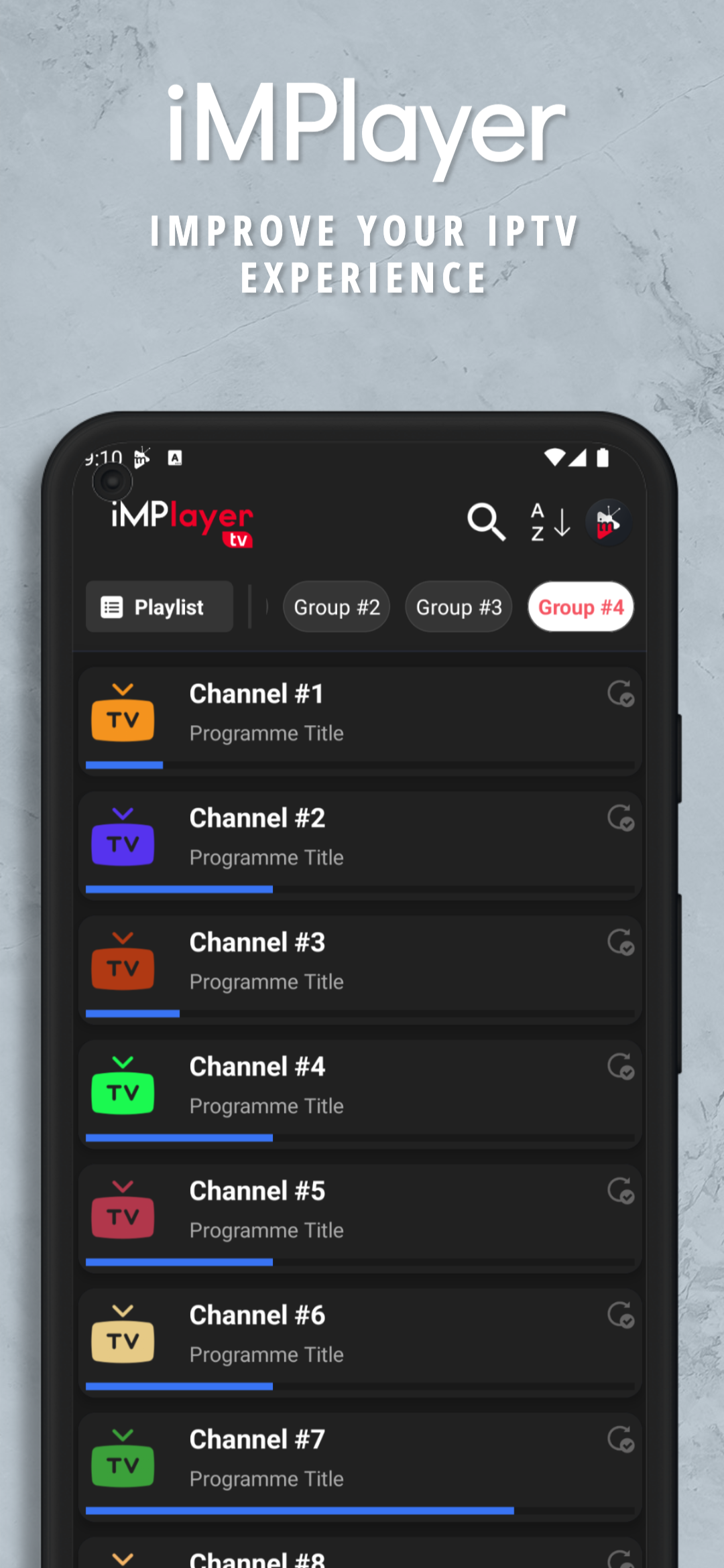
Task: Switch to the Group #3 tab
Action: 459,606
